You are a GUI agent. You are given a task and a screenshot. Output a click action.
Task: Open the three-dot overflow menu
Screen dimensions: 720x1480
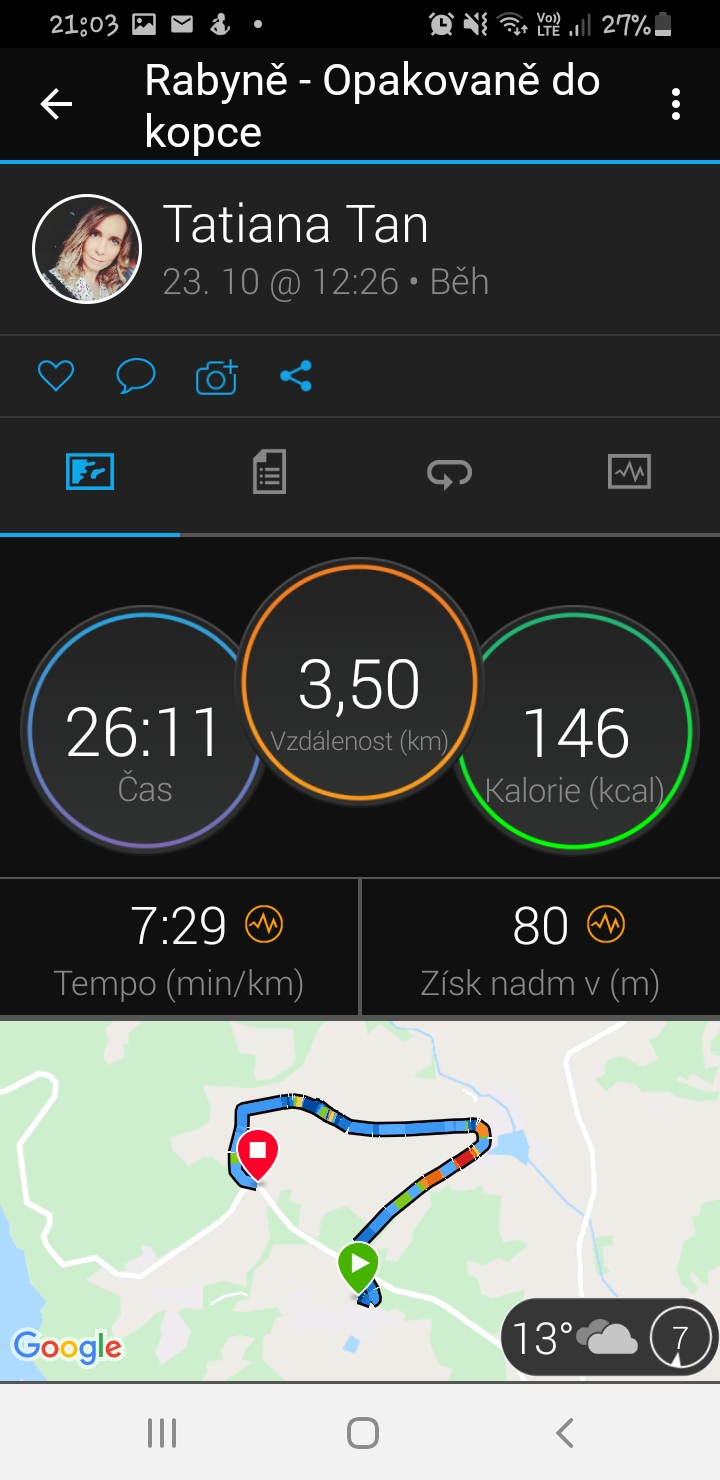[677, 104]
